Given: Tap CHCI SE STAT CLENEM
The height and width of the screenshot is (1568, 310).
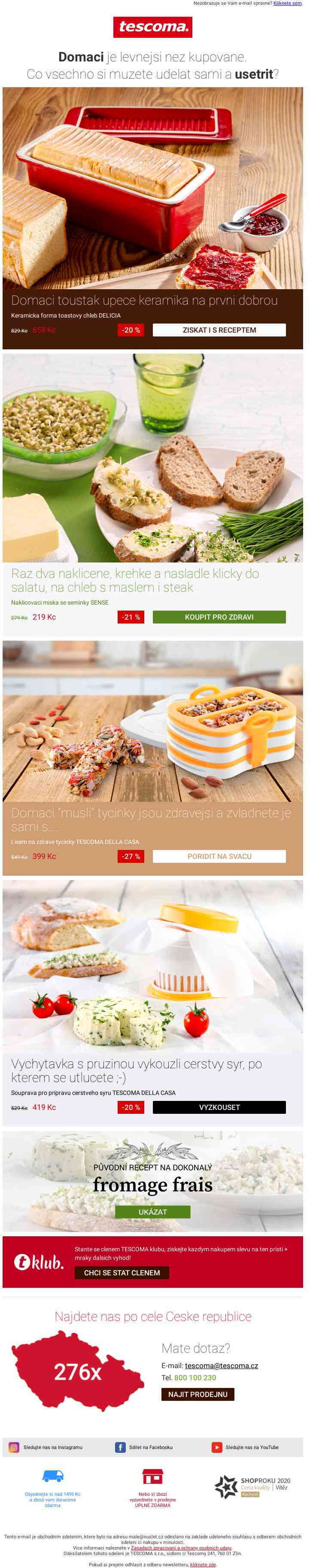Looking at the screenshot, I should tap(122, 1272).
